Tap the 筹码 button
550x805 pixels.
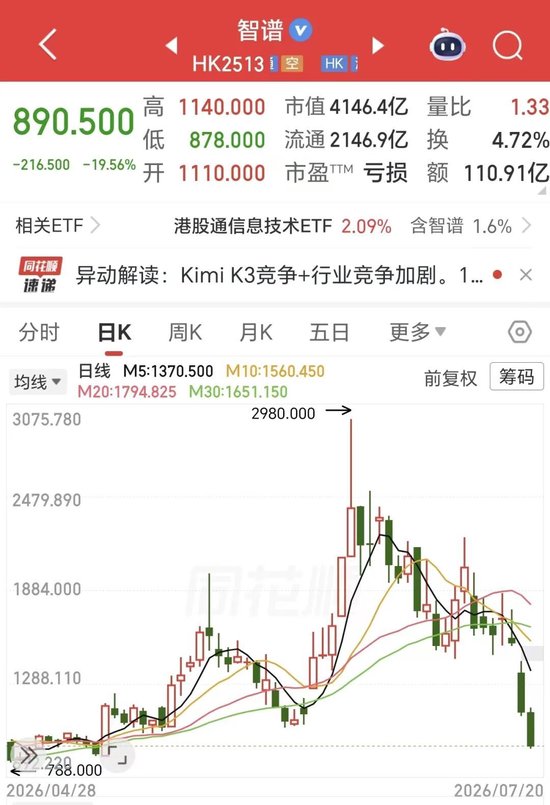click(x=516, y=377)
